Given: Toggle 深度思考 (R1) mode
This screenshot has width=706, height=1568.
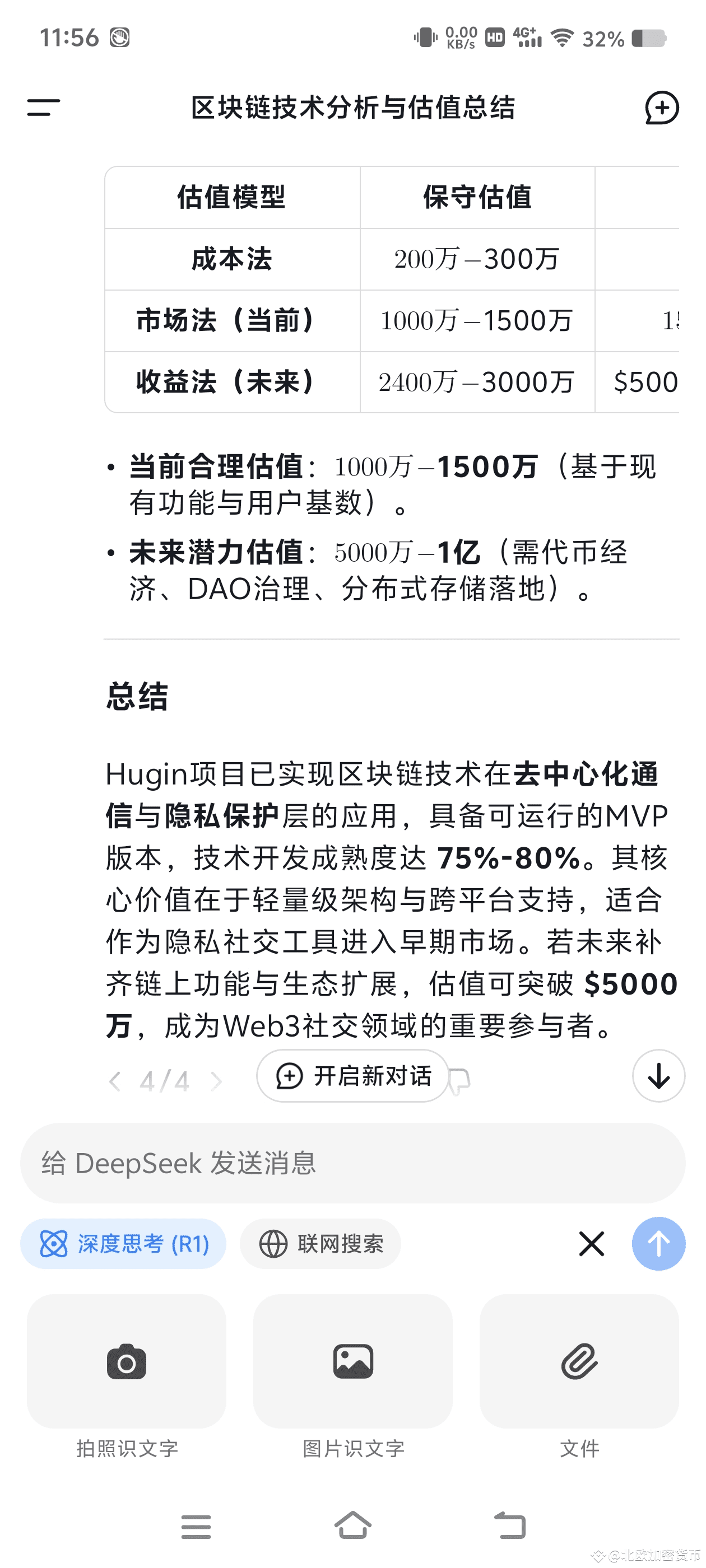Looking at the screenshot, I should click(x=123, y=1244).
